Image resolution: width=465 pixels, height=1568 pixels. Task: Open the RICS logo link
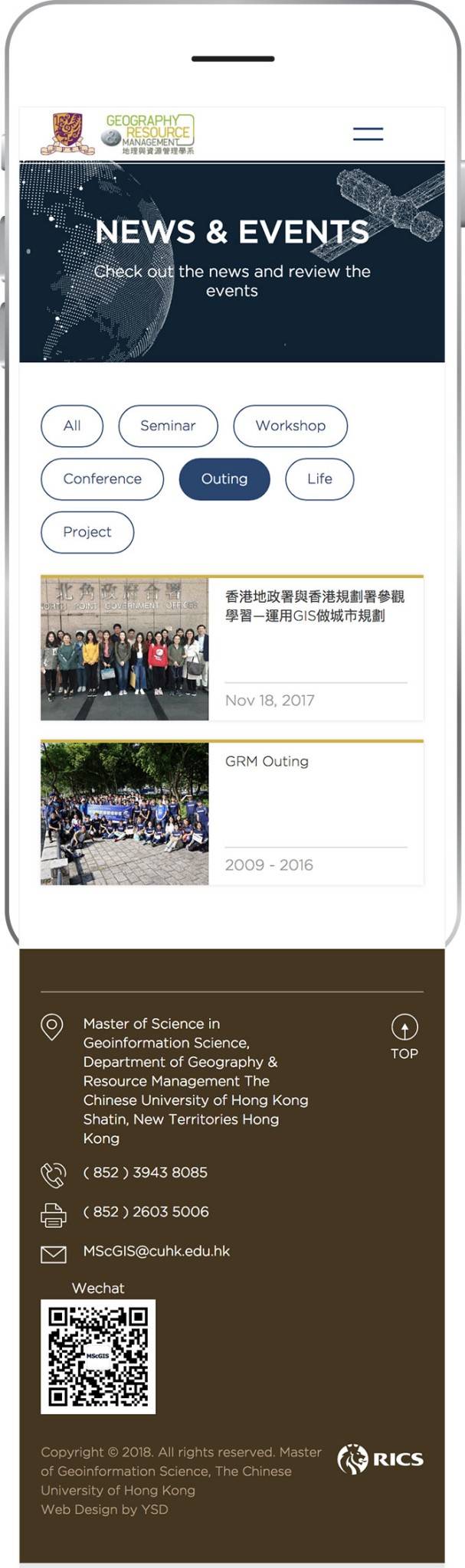coord(381,1459)
